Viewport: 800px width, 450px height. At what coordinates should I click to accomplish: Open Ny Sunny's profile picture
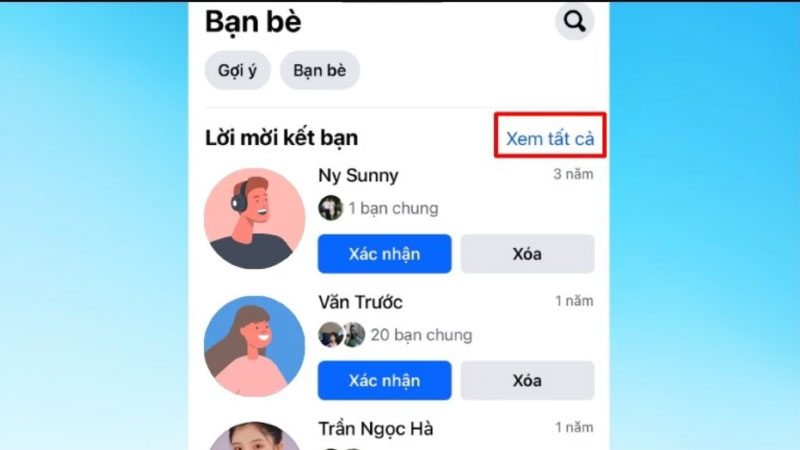pos(254,219)
